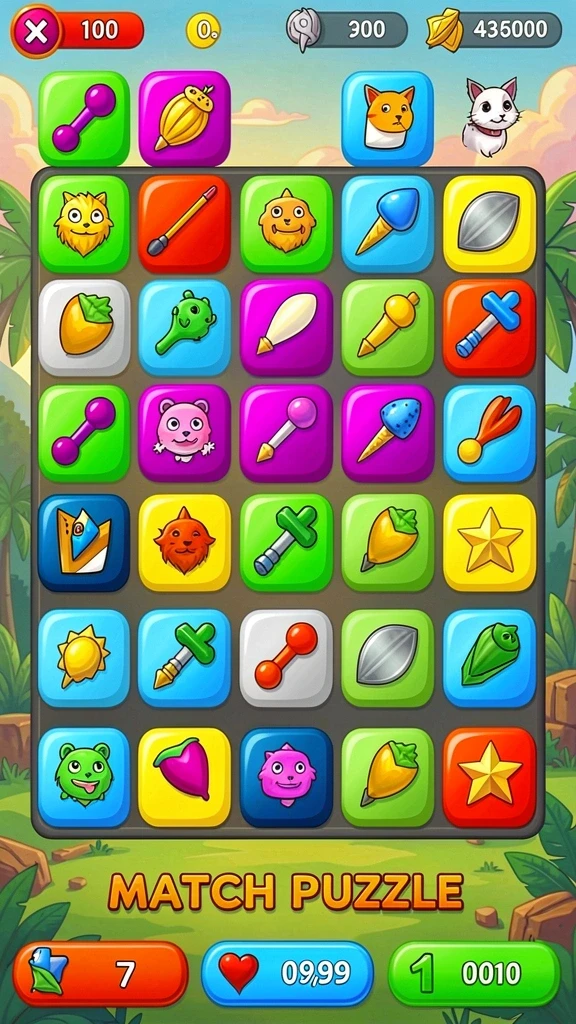The width and height of the screenshot is (576, 1024).
Task: Tap the blue tile with the green bear
Action: point(84,777)
